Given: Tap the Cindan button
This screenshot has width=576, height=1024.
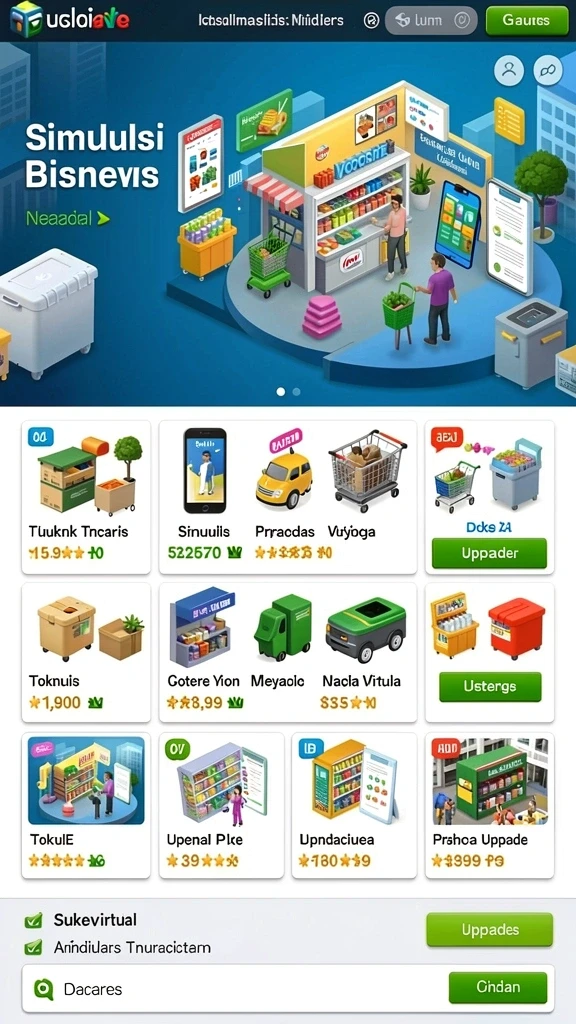Looking at the screenshot, I should [498, 987].
